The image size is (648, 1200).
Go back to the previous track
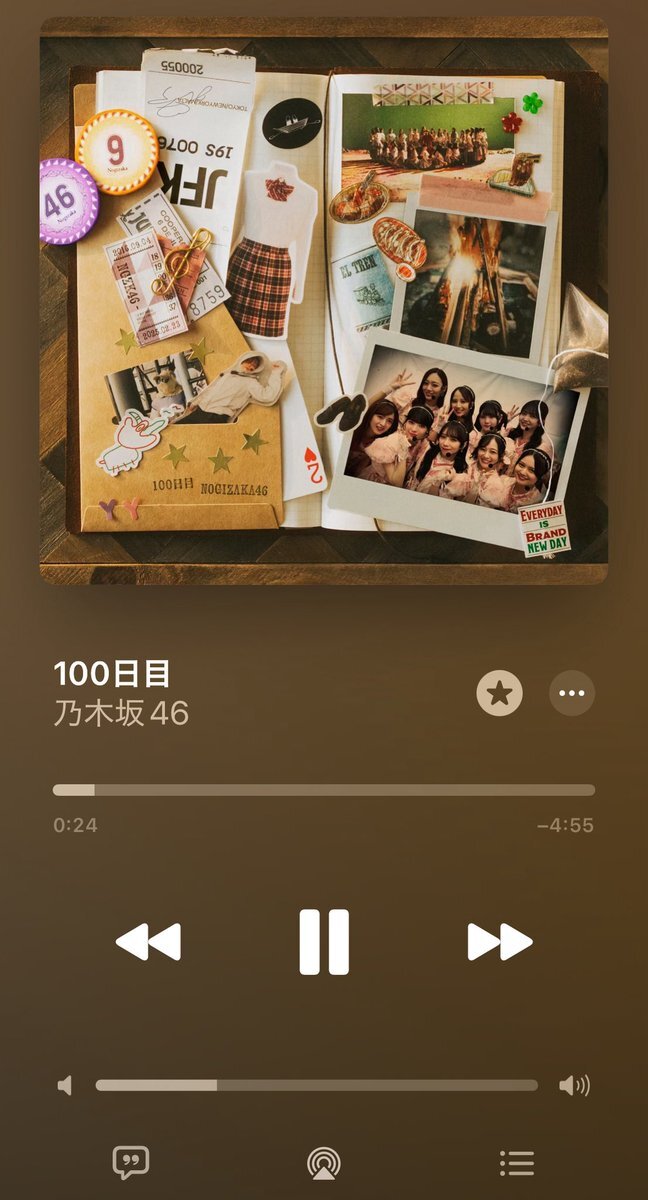[x=148, y=942]
